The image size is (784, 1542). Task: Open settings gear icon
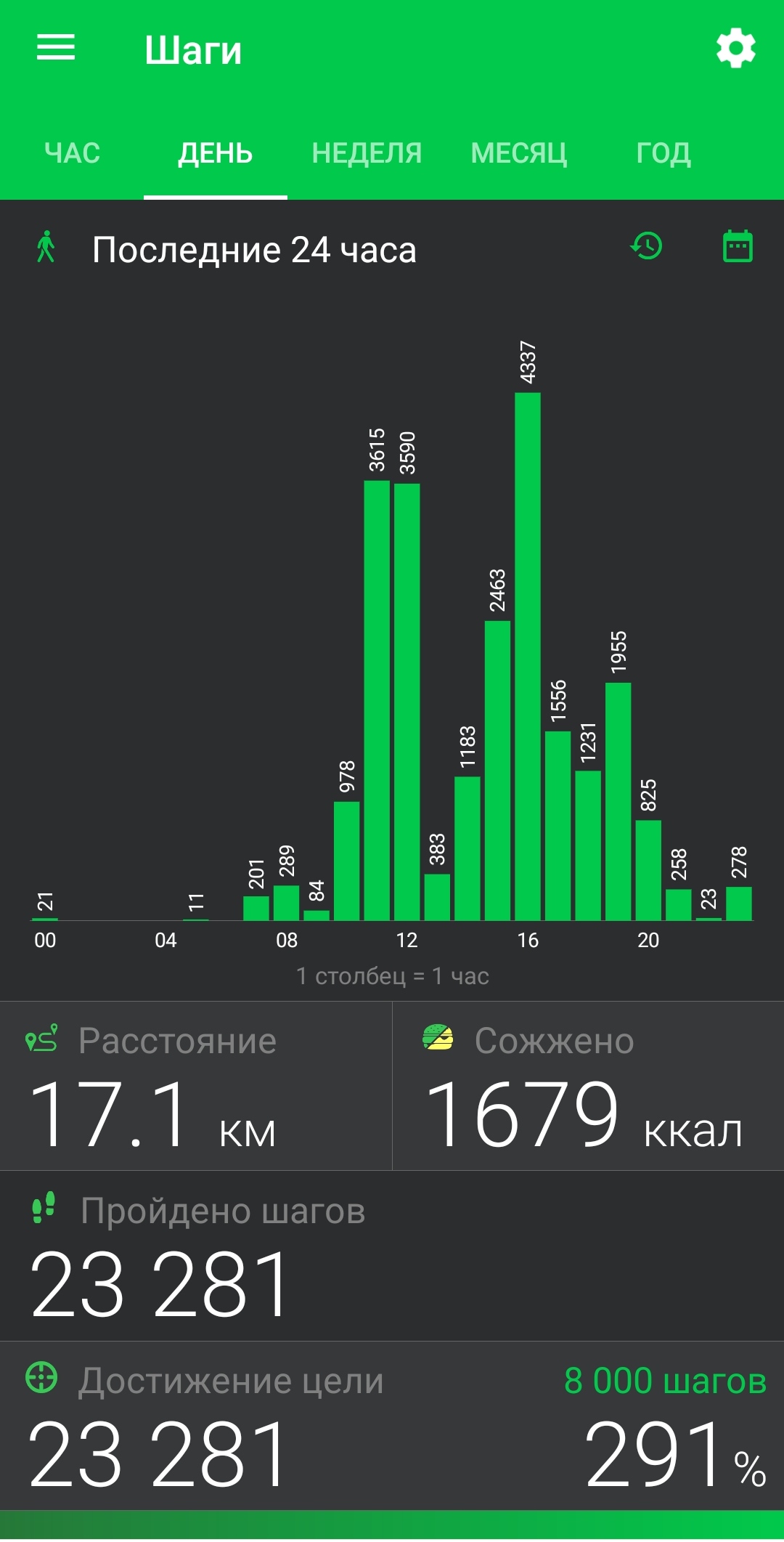736,49
